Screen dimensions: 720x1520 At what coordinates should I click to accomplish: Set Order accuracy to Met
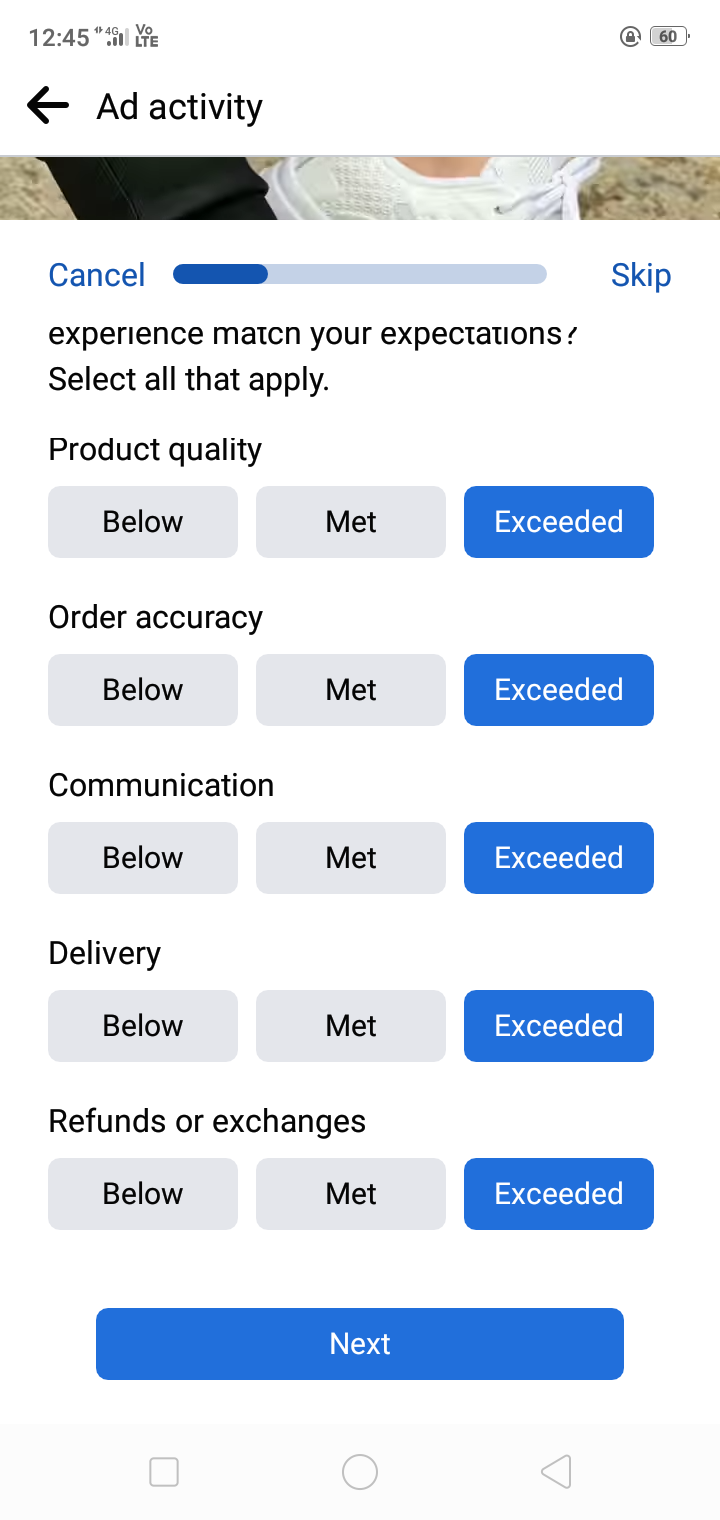click(x=351, y=690)
